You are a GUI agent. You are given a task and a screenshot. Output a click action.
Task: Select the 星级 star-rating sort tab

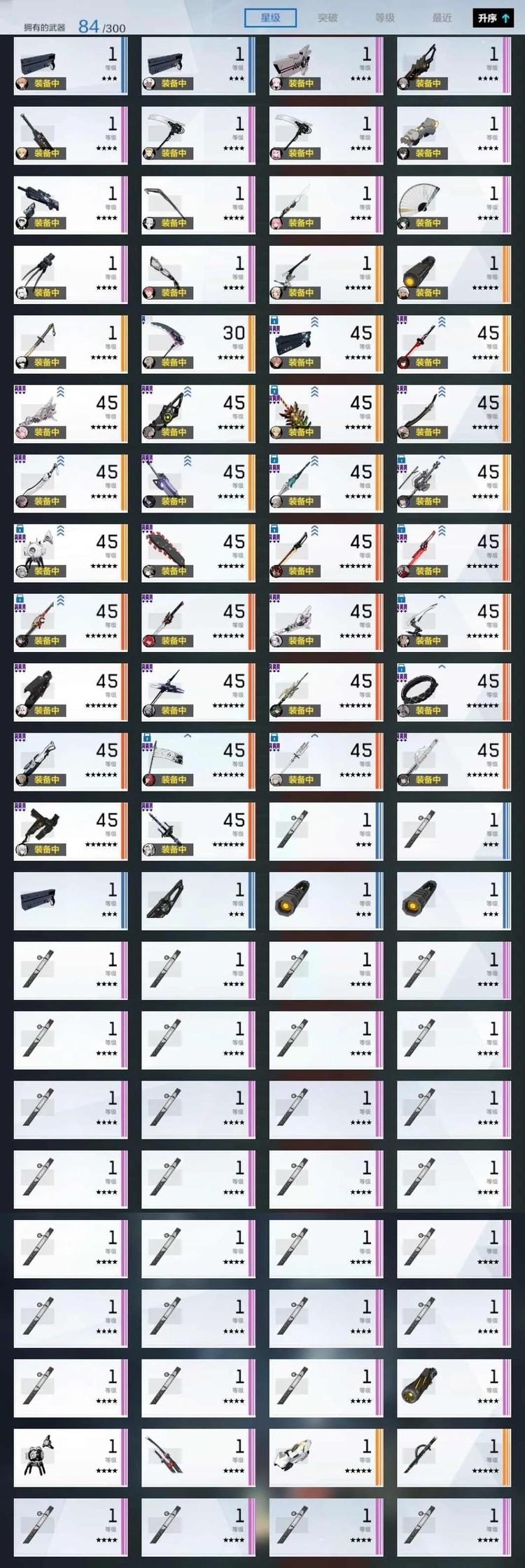(270, 18)
